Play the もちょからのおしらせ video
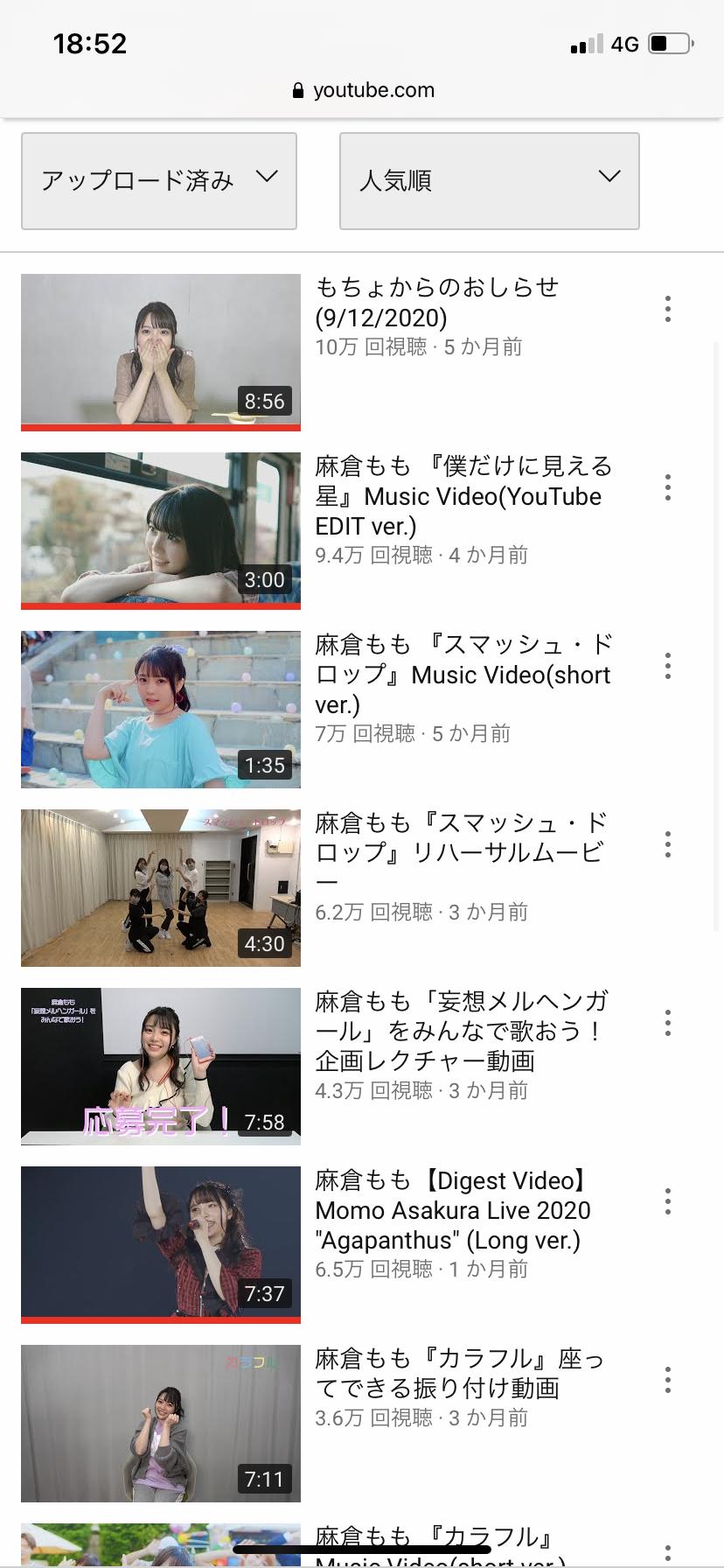 click(161, 352)
